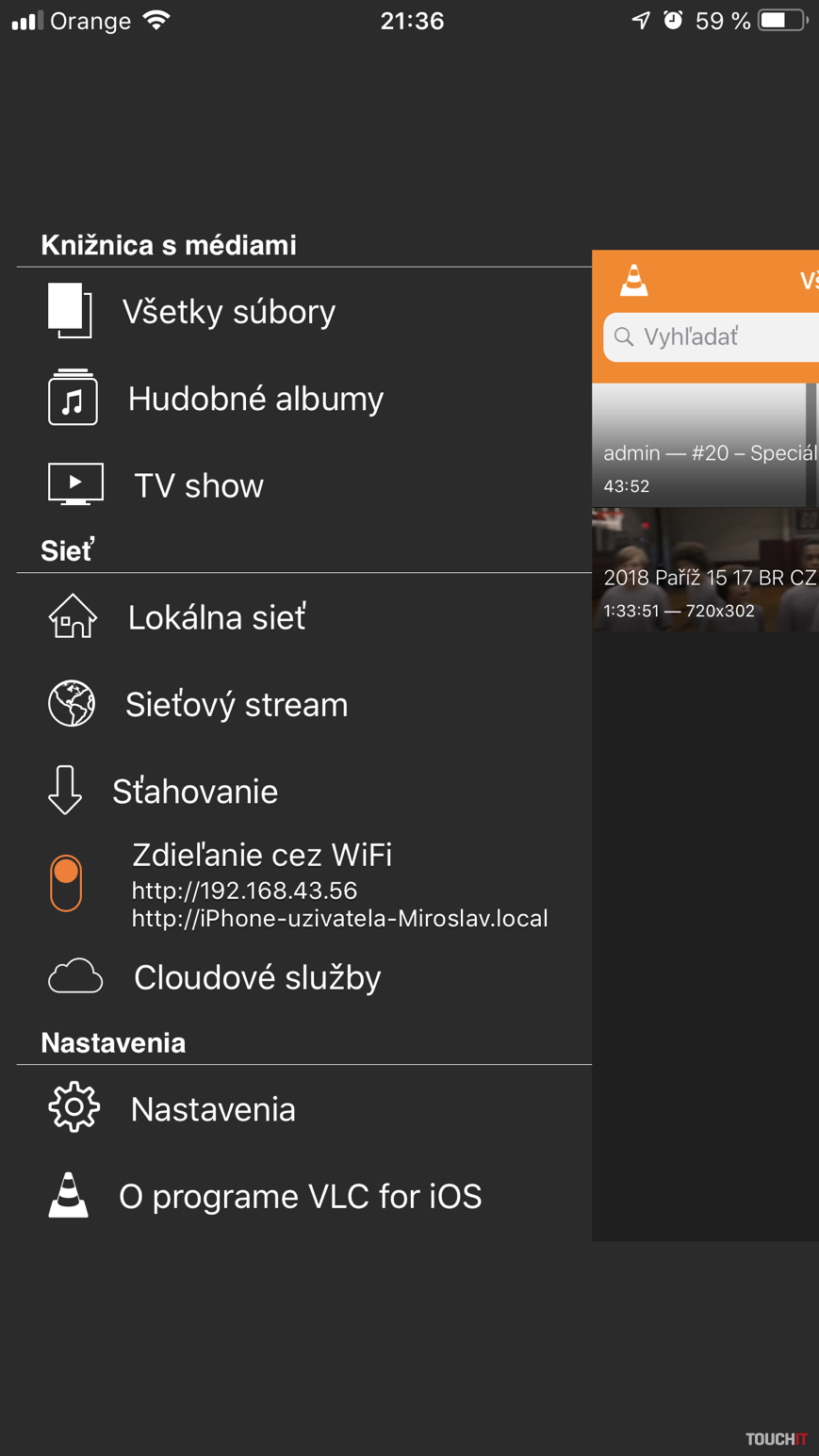This screenshot has width=819, height=1456.
Task: Toggle Zdieľanie cez WiFi
Action: [66, 883]
